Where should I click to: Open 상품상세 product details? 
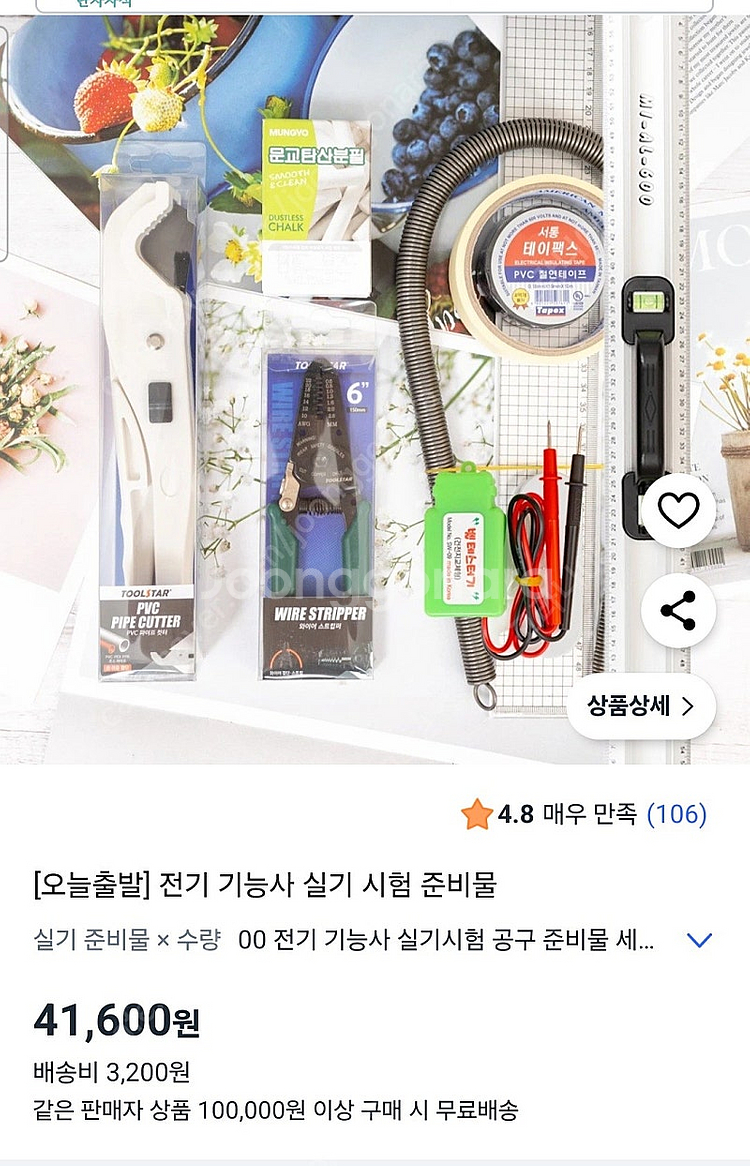pos(641,706)
